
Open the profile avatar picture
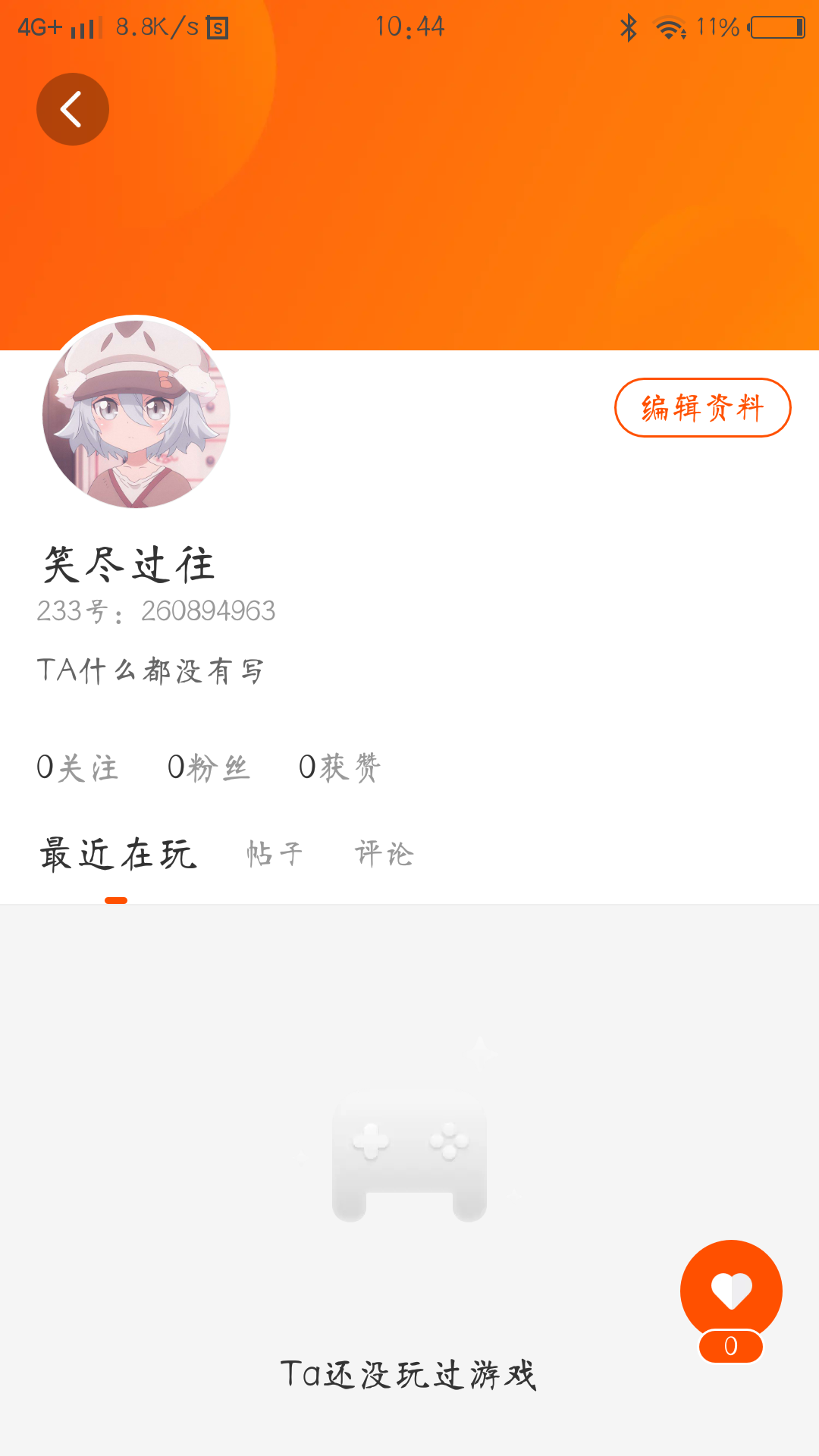point(136,412)
